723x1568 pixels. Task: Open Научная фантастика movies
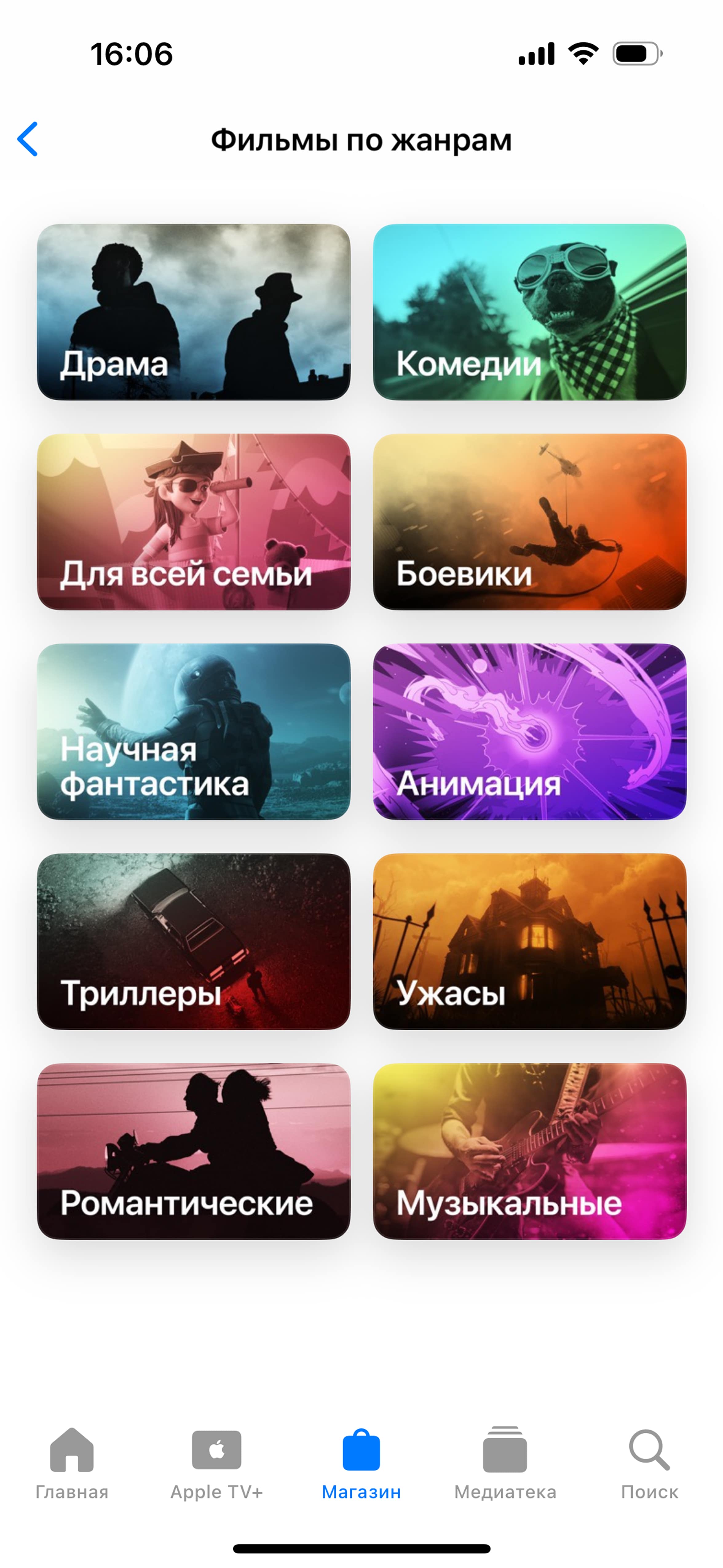(194, 731)
